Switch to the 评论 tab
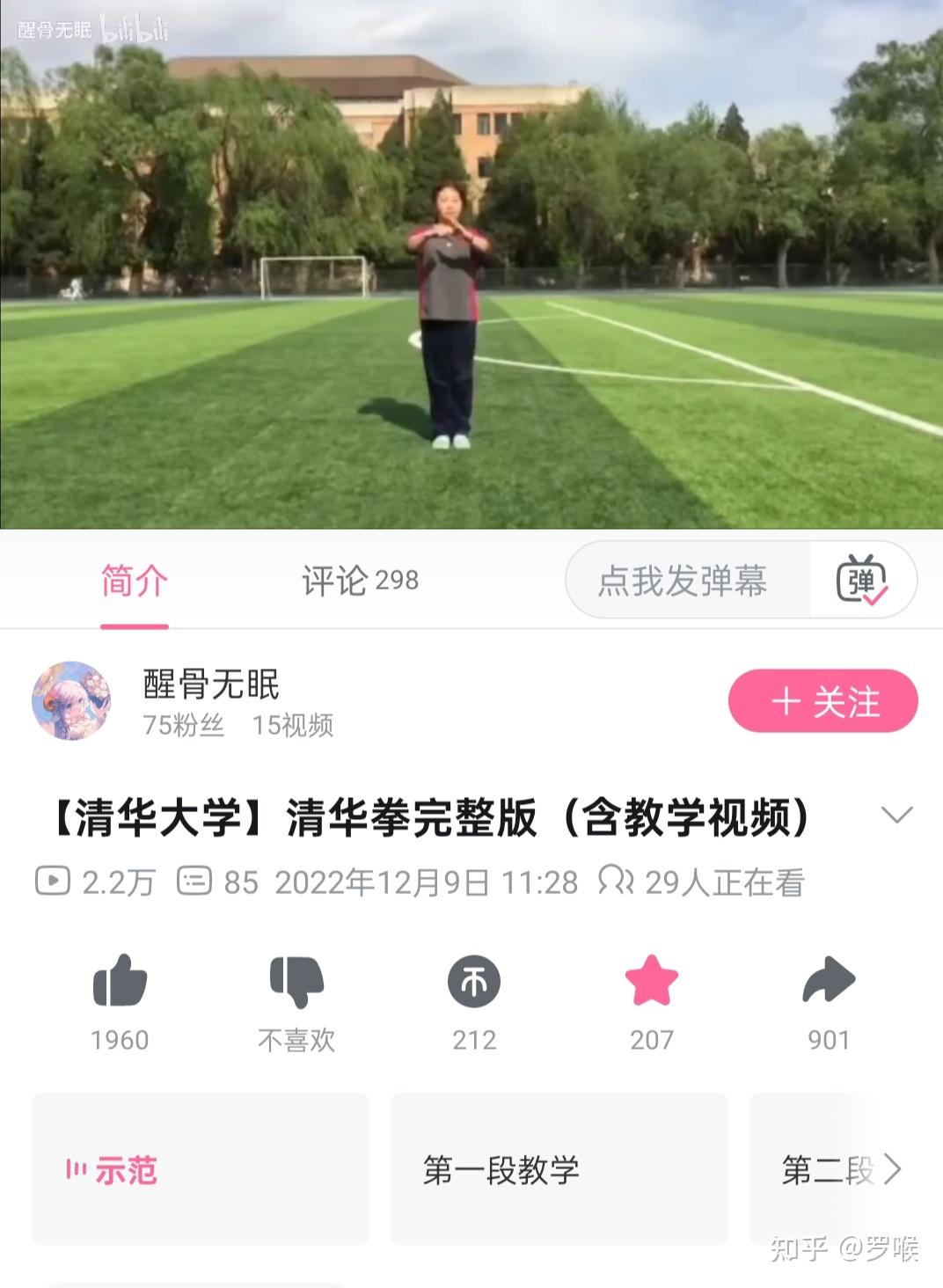This screenshot has height=1288, width=943. coord(359,581)
